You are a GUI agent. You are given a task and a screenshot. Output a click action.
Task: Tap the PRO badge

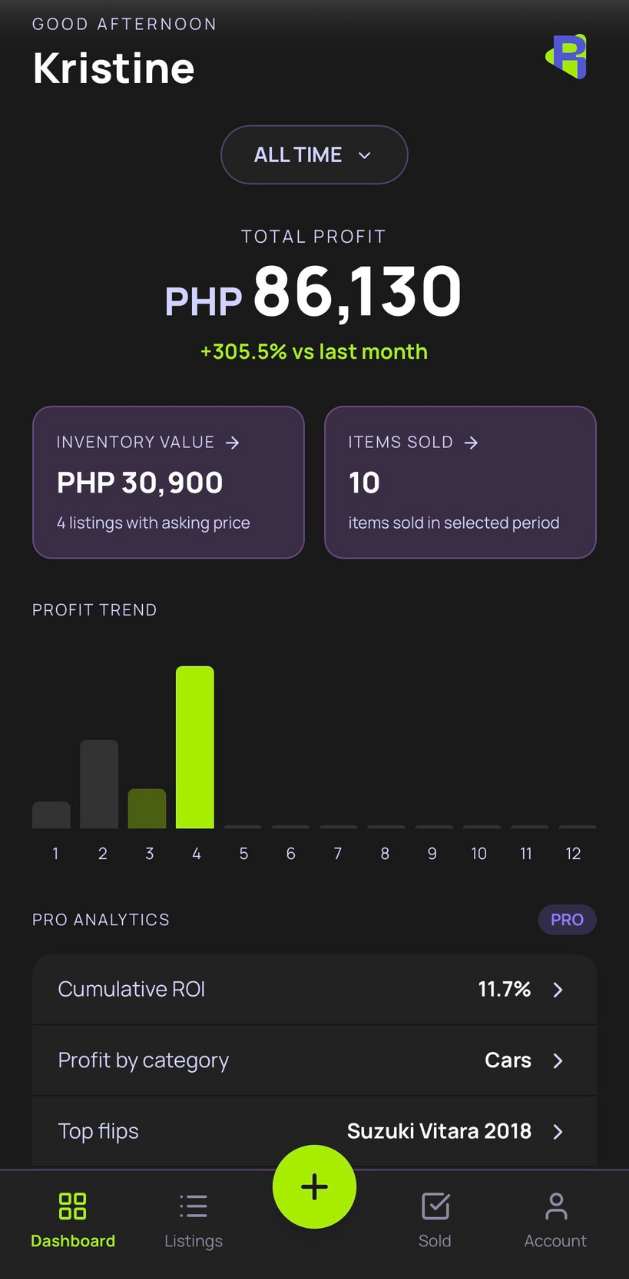coord(567,920)
